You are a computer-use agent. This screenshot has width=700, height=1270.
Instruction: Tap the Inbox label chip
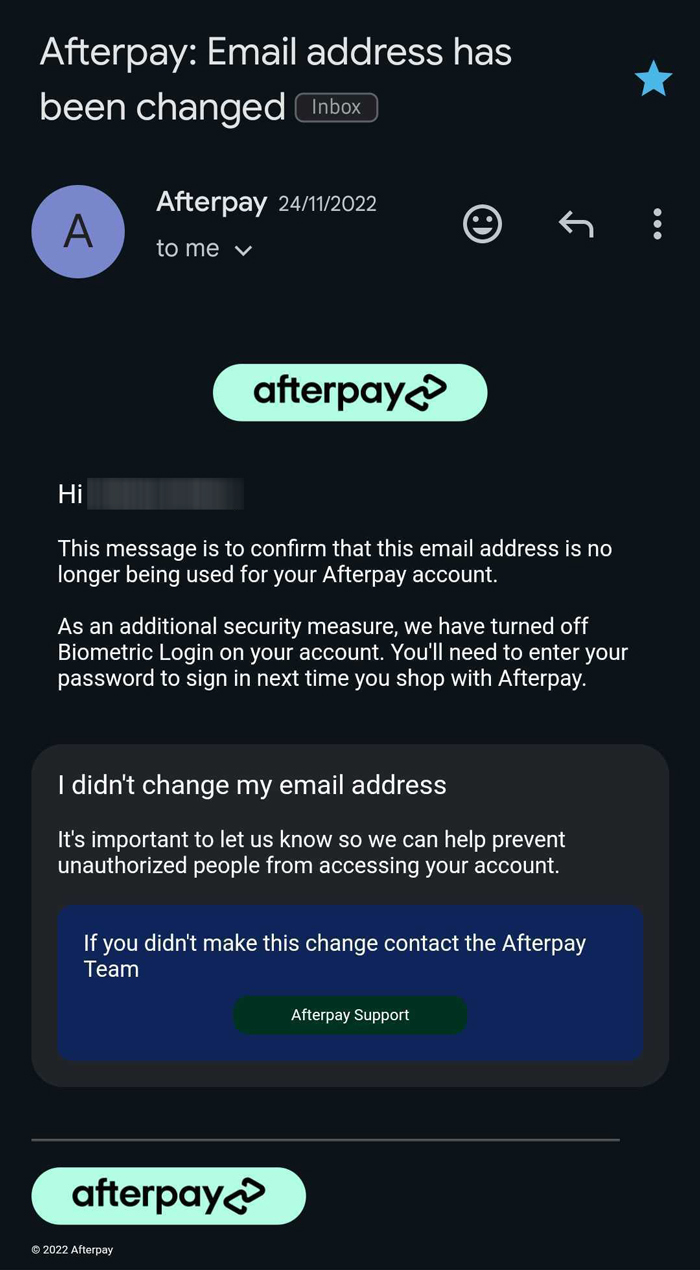pos(336,107)
